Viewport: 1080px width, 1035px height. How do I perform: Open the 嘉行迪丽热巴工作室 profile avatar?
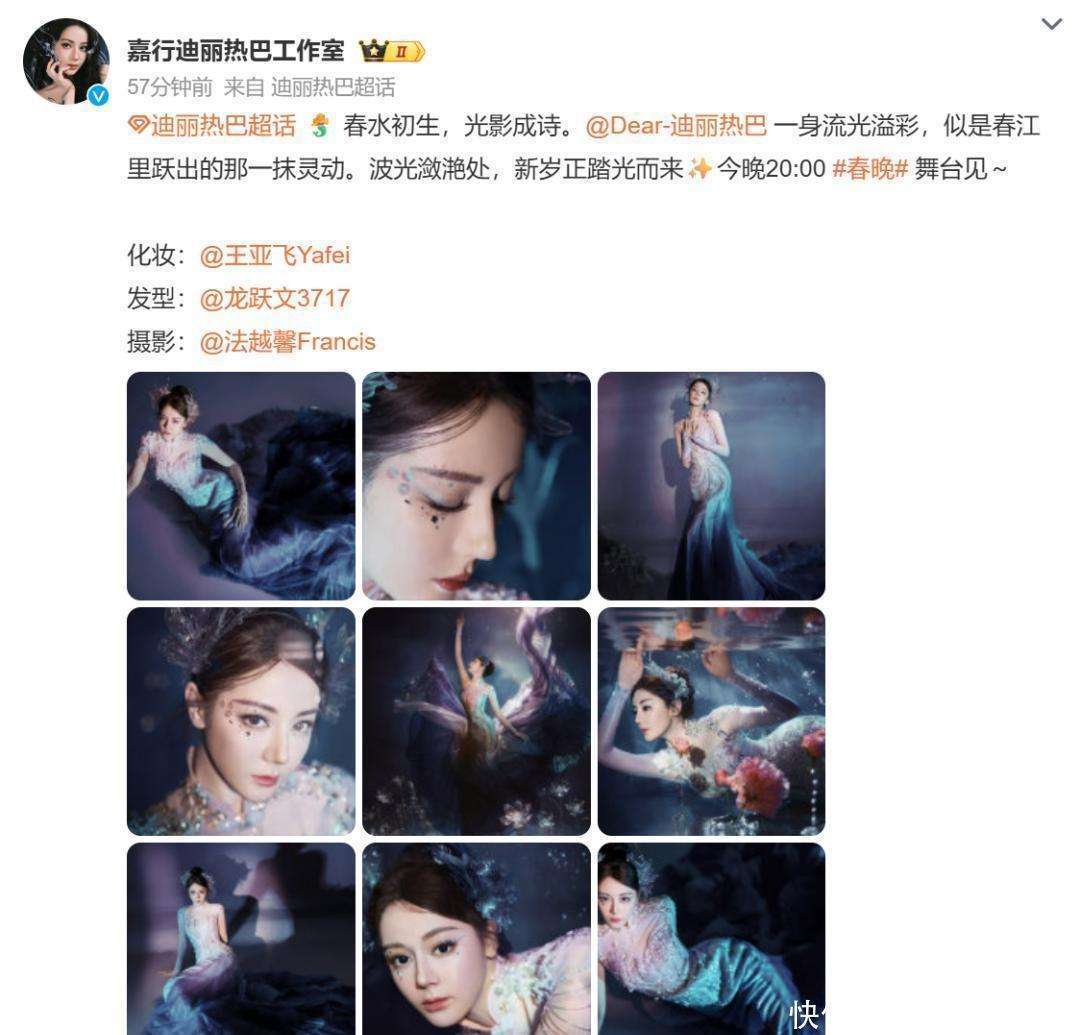[x=66, y=62]
